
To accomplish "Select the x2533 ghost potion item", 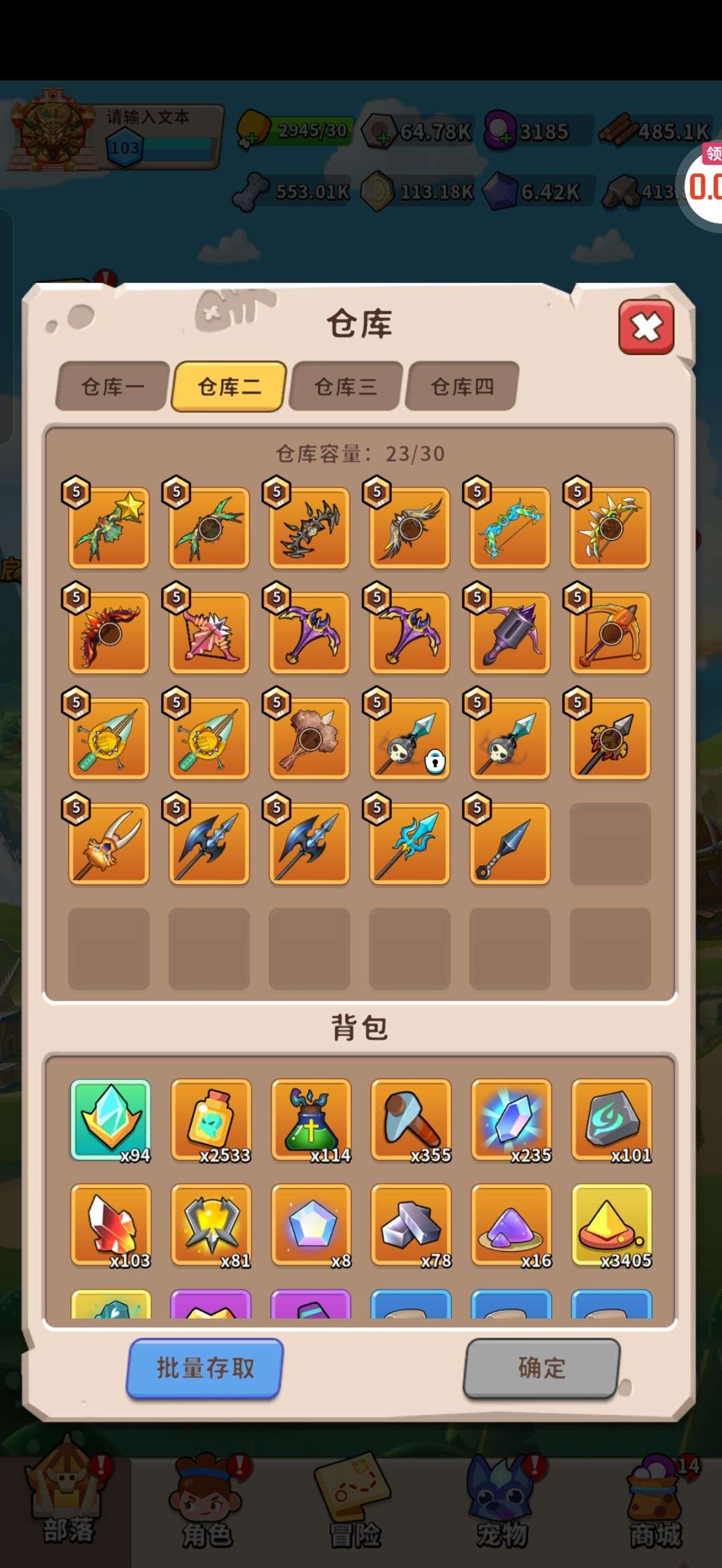I will 210,1120.
